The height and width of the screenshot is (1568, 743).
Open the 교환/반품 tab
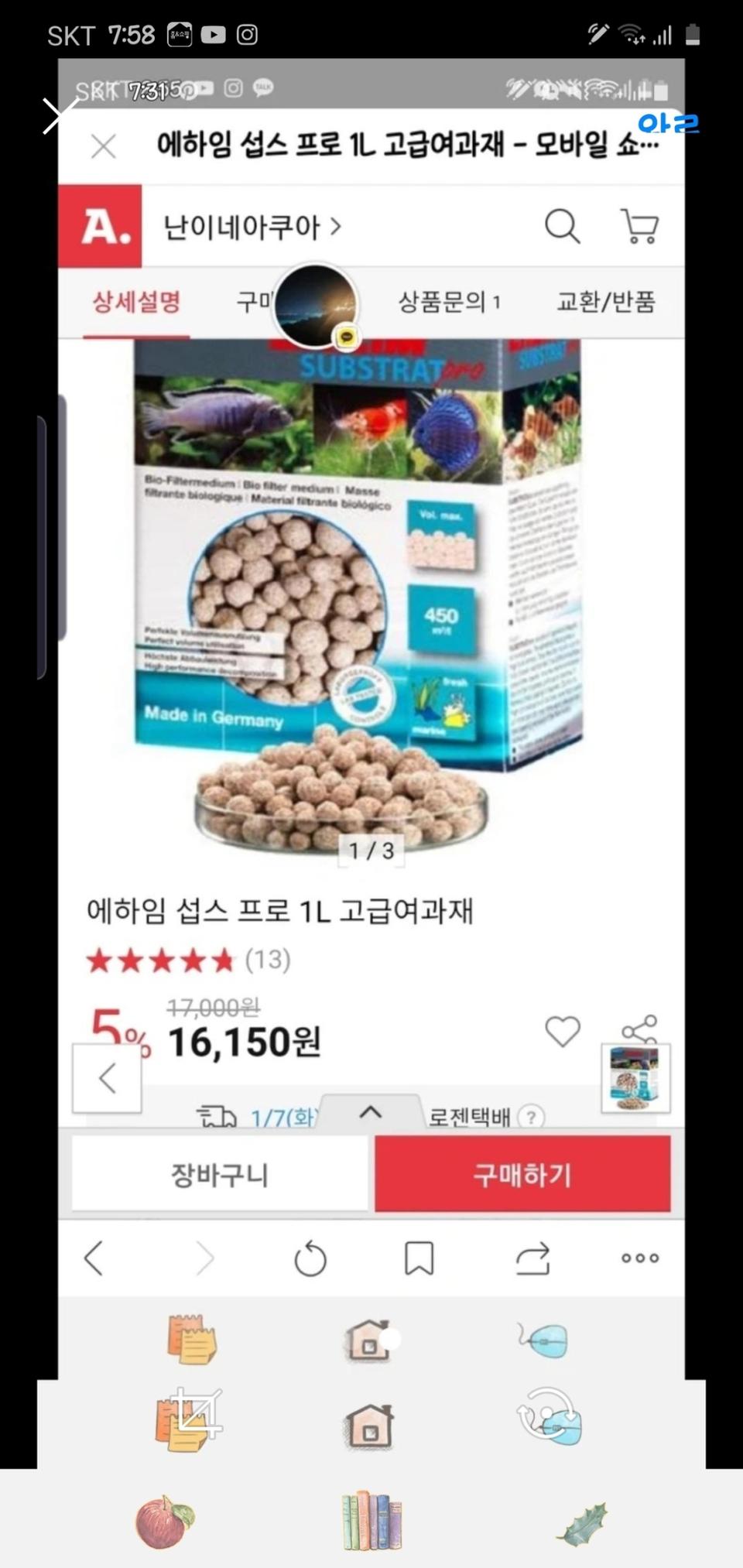point(608,303)
